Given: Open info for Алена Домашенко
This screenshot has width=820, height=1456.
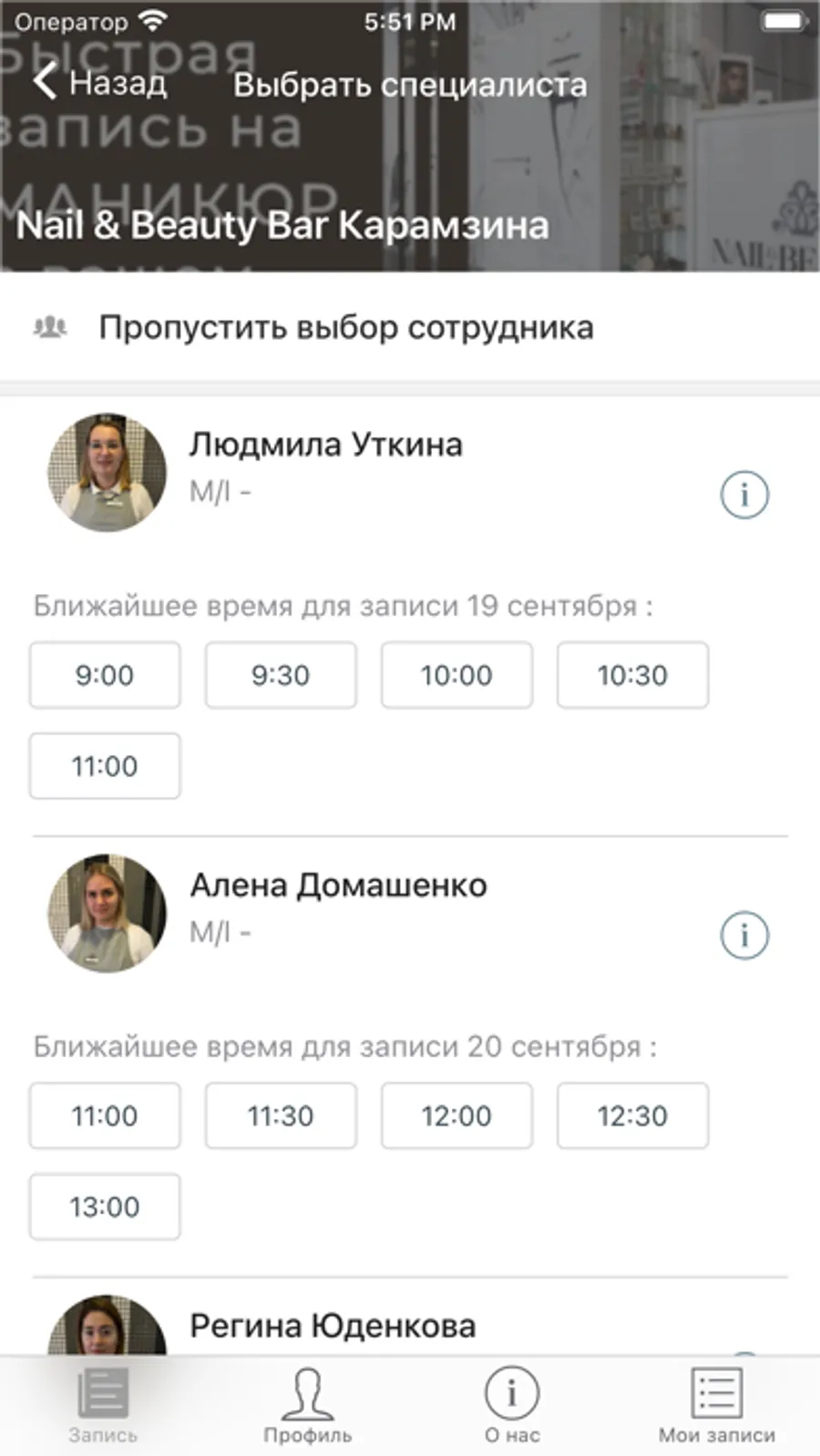Looking at the screenshot, I should [x=743, y=935].
